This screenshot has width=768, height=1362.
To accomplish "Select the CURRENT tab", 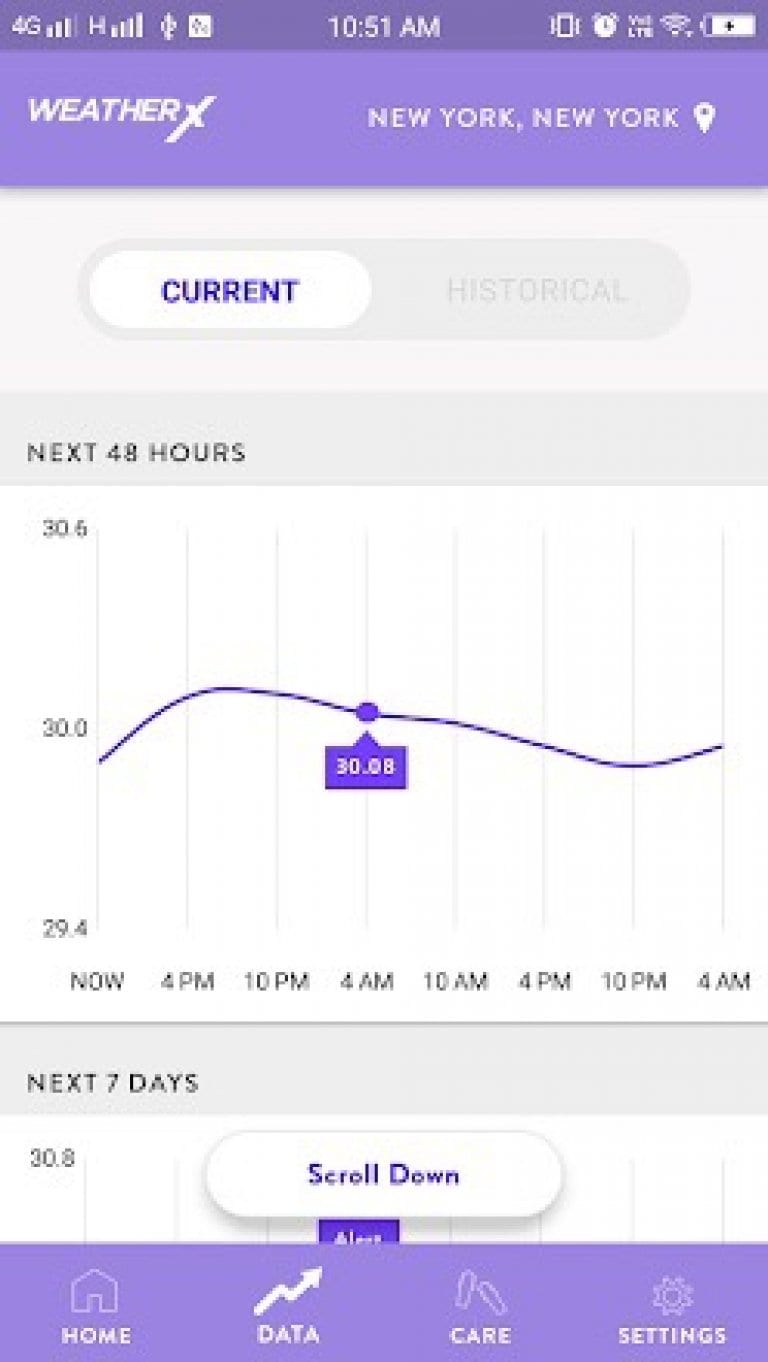I will [x=228, y=290].
